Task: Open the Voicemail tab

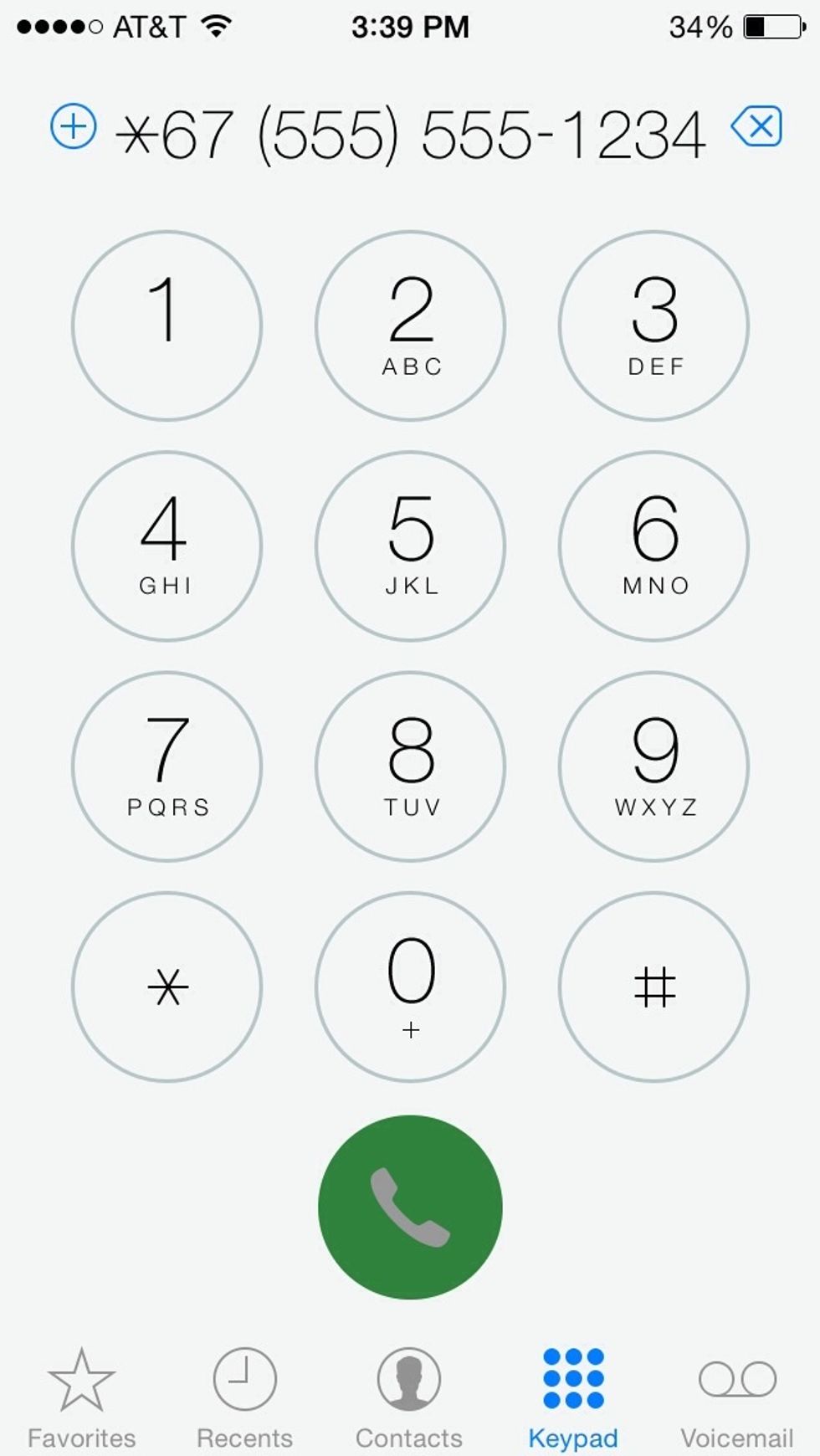Action: 737,1397
